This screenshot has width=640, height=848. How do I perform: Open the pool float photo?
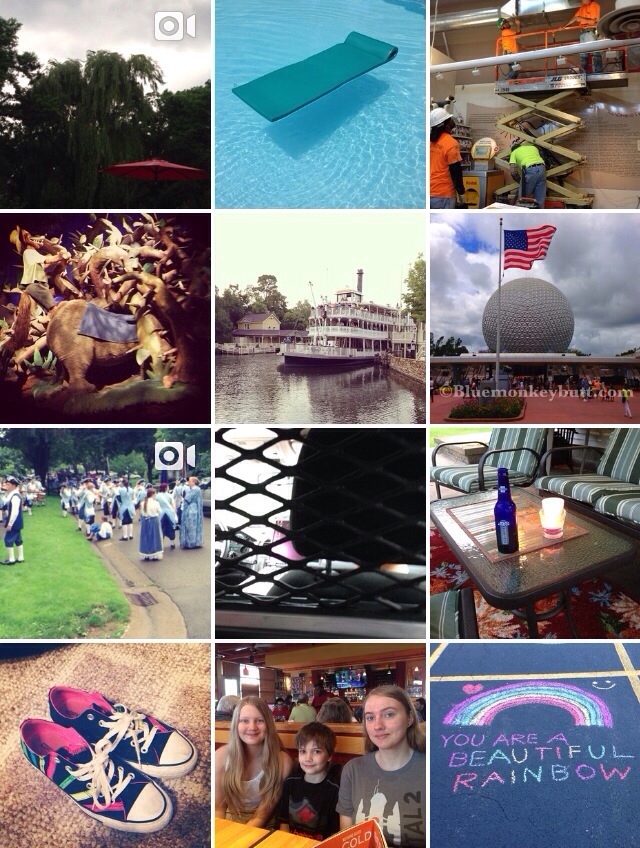pyautogui.click(x=320, y=104)
